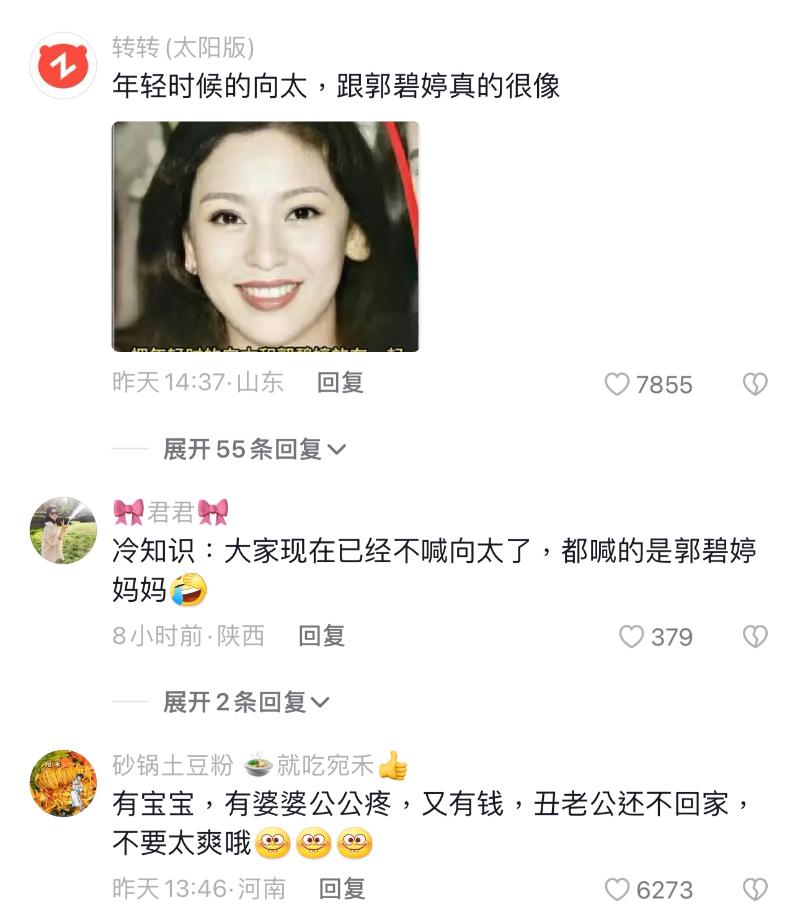Open 转转 (太阳版) username link

[183, 47]
